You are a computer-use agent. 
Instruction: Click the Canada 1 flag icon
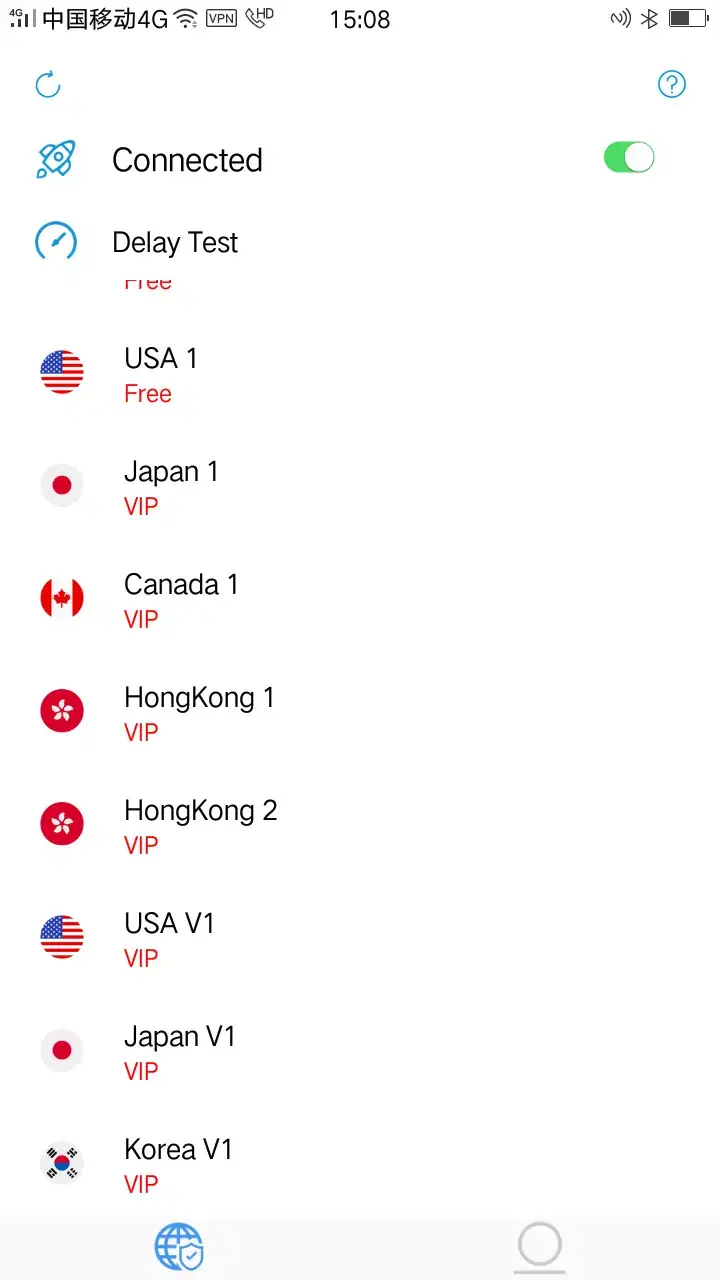pos(62,597)
